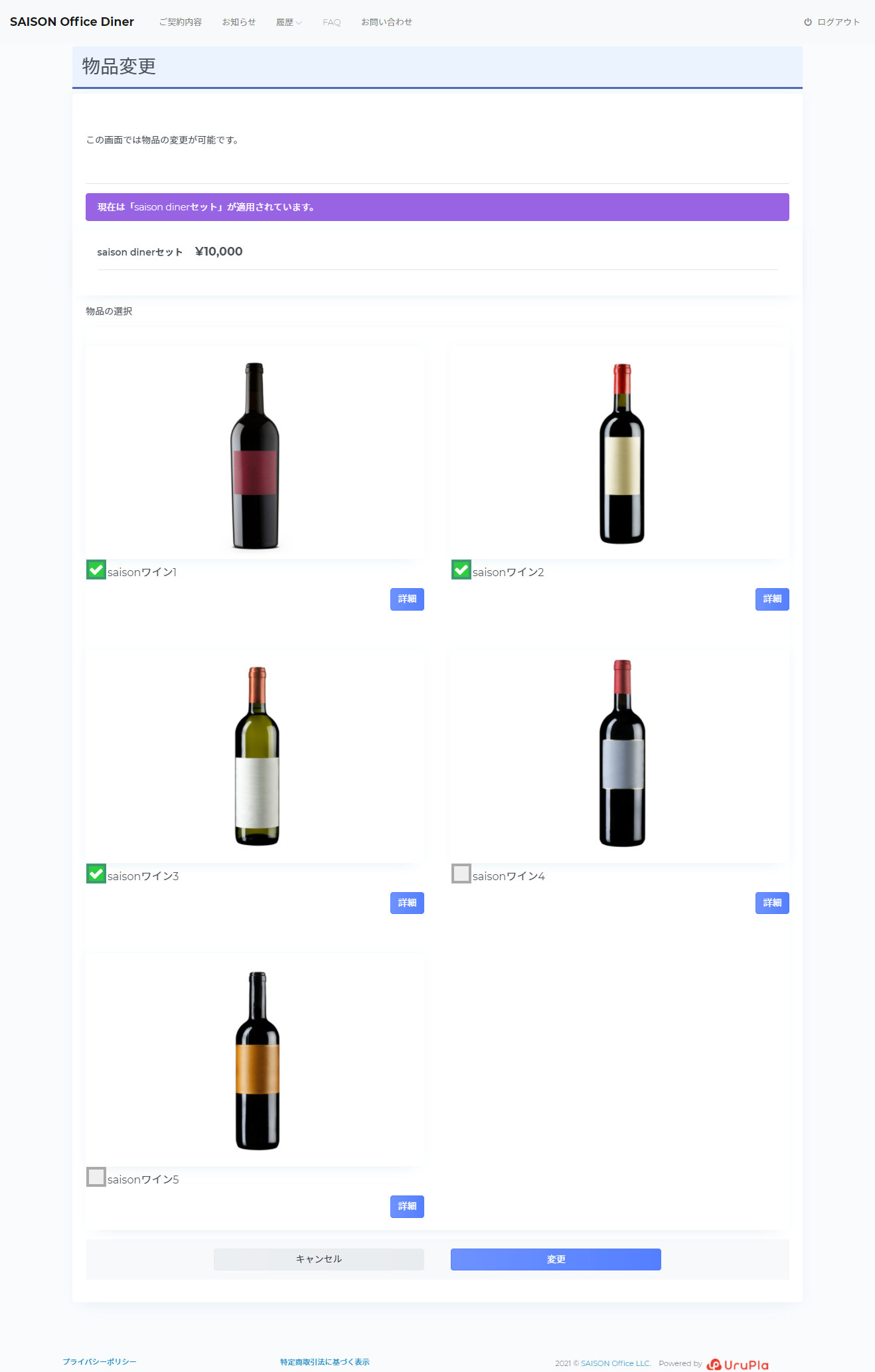This screenshot has width=875, height=1372.
Task: Uncheck saisonワイン2 checkbox
Action: (x=461, y=570)
